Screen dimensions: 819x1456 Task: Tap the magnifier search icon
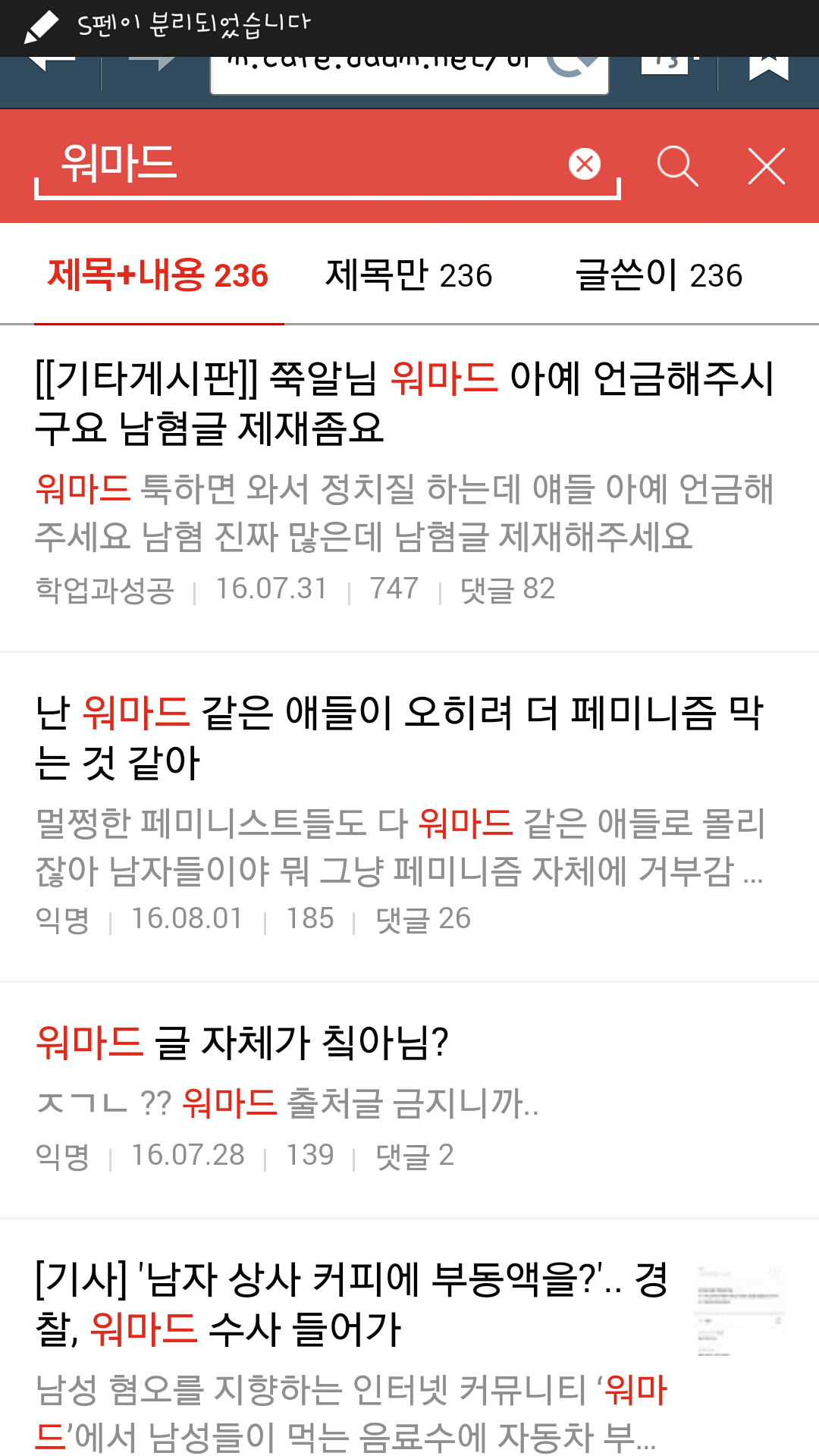tap(677, 166)
